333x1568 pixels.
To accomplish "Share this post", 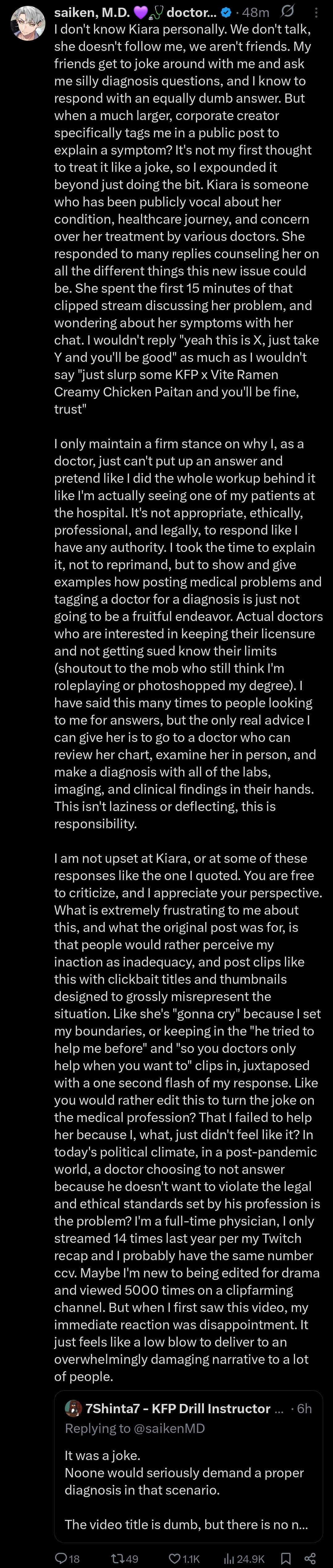I will [310, 1558].
